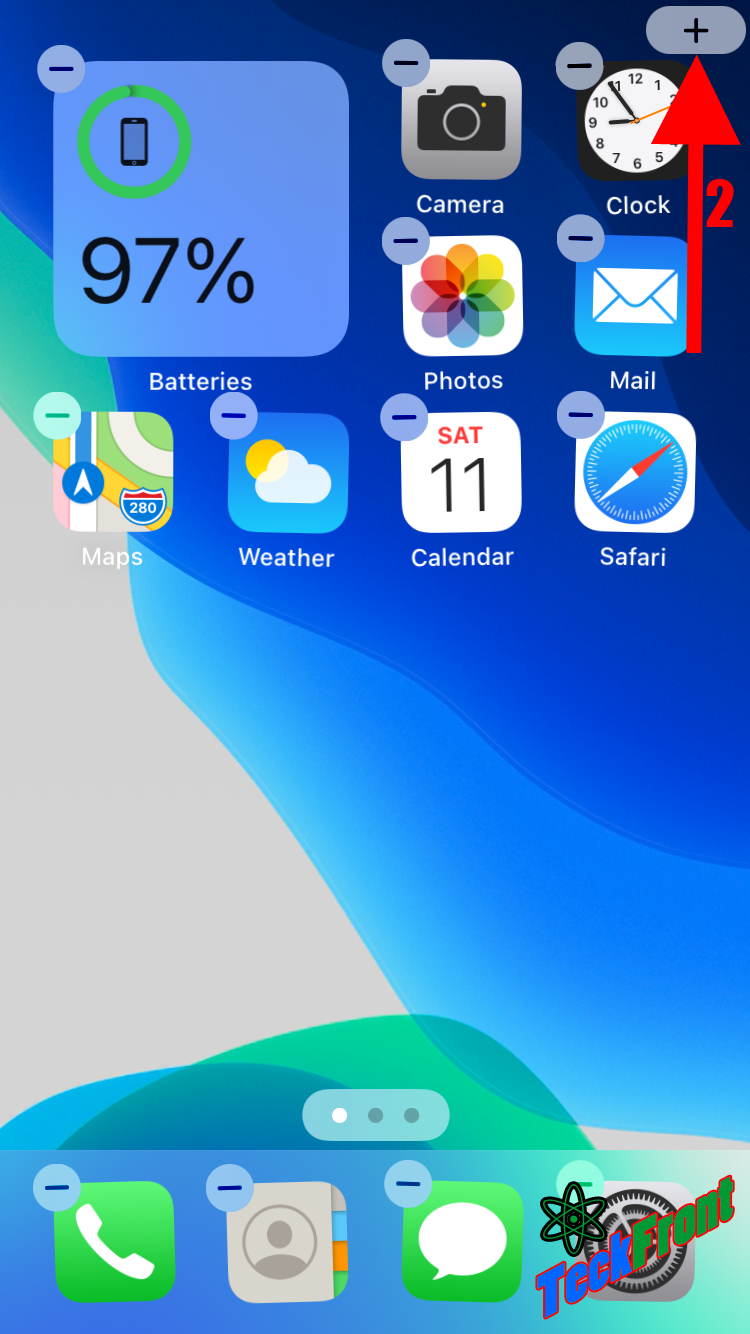Open the Camera app
The image size is (750, 1334).
point(461,120)
